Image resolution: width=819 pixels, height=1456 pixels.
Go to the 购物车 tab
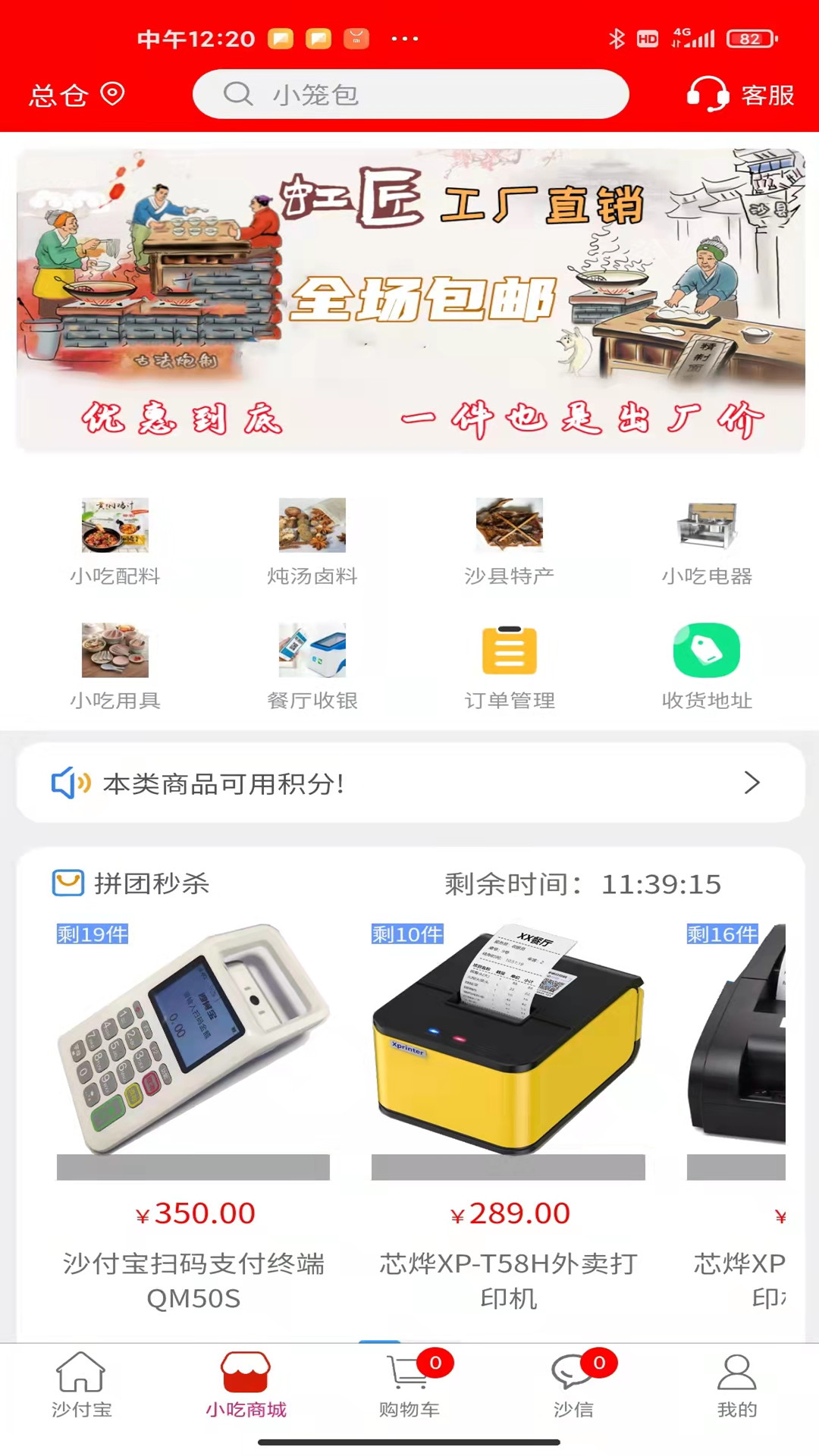[409, 1385]
